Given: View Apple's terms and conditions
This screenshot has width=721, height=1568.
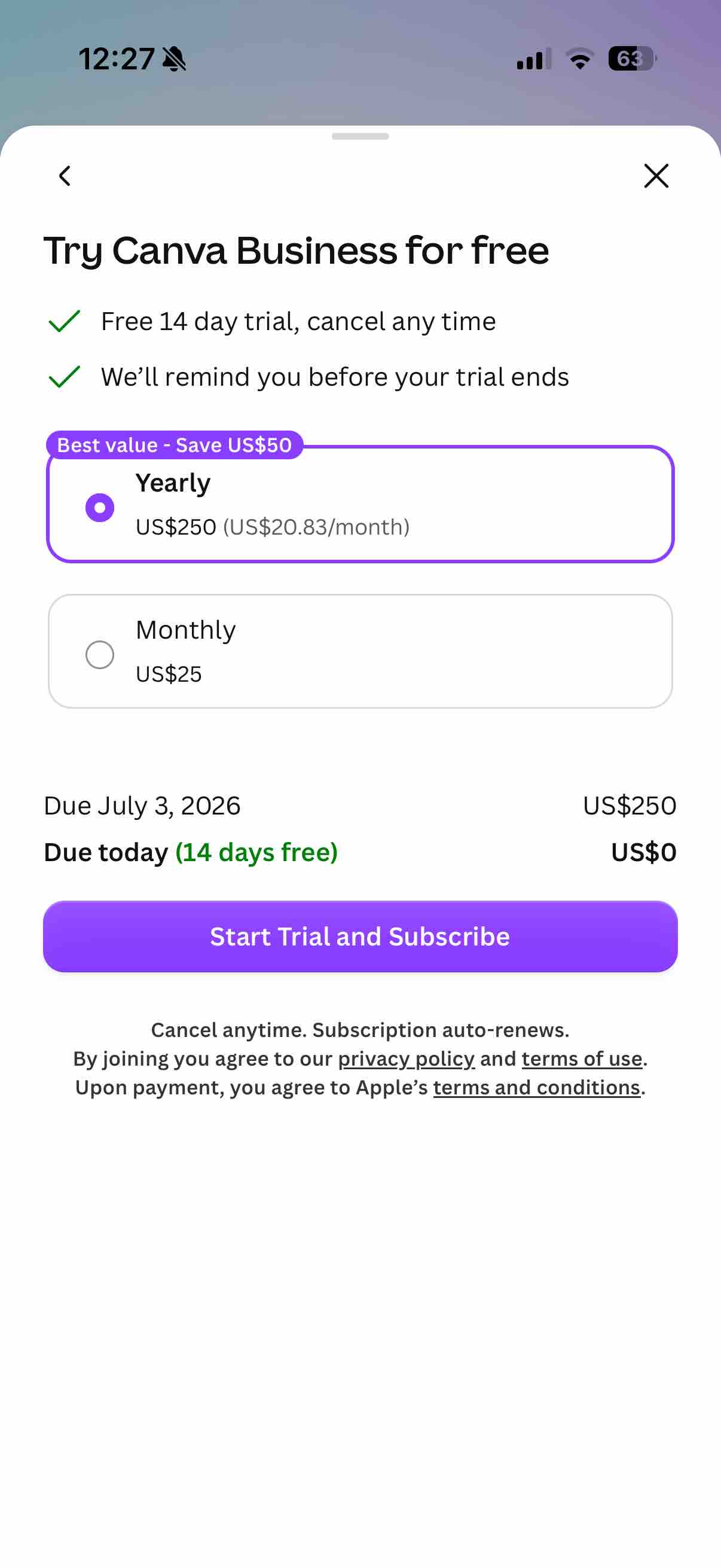Looking at the screenshot, I should [536, 1088].
